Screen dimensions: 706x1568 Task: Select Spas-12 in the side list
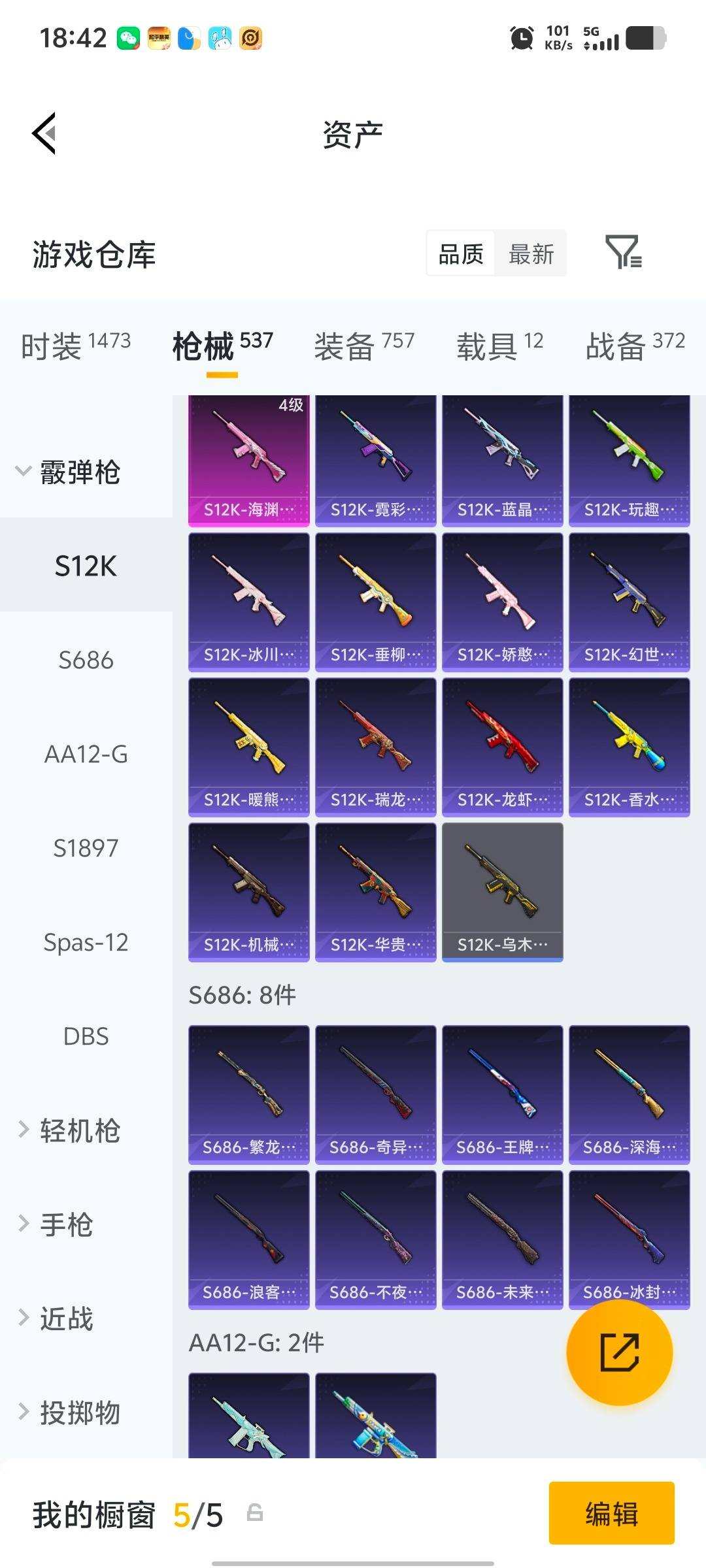click(x=86, y=942)
